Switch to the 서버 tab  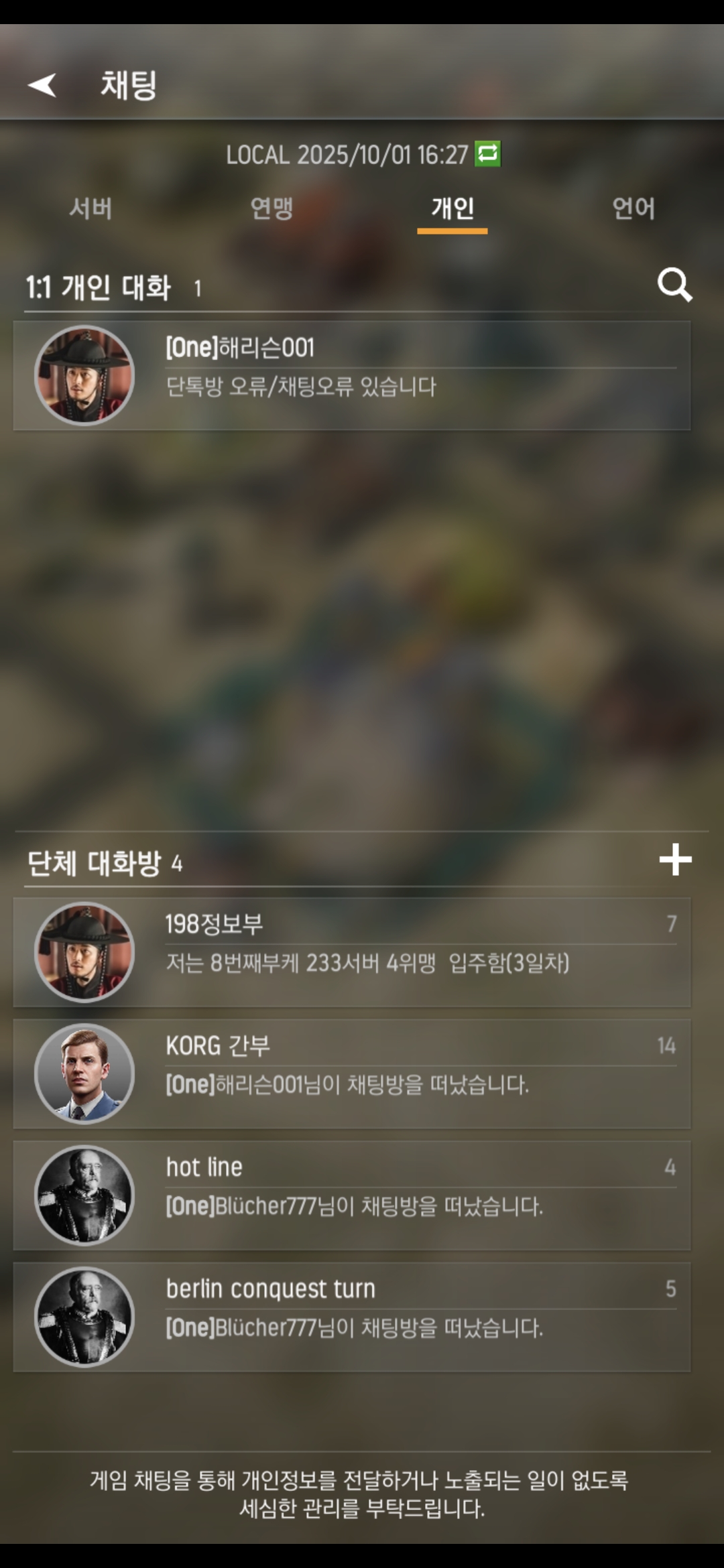(x=90, y=208)
